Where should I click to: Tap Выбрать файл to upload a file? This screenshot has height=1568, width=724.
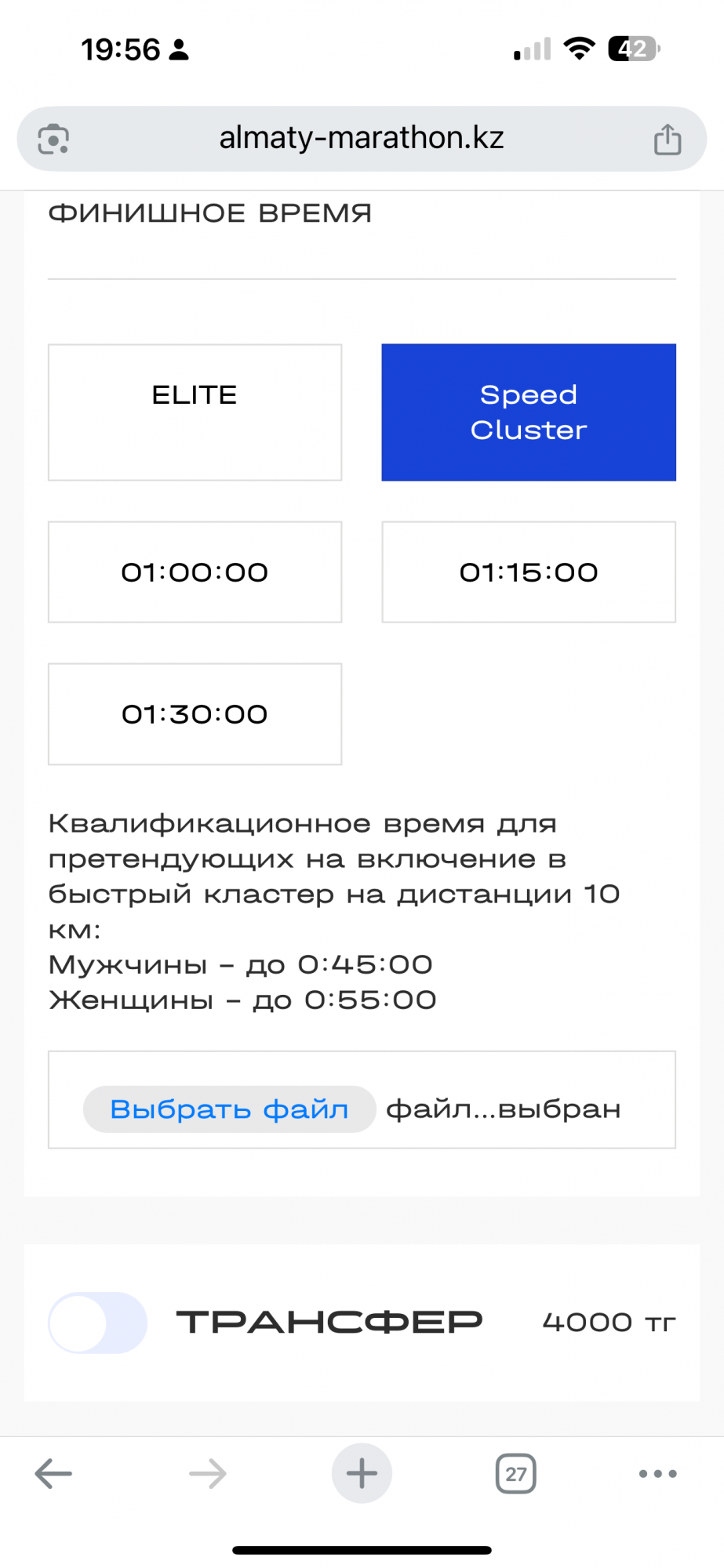(229, 1109)
